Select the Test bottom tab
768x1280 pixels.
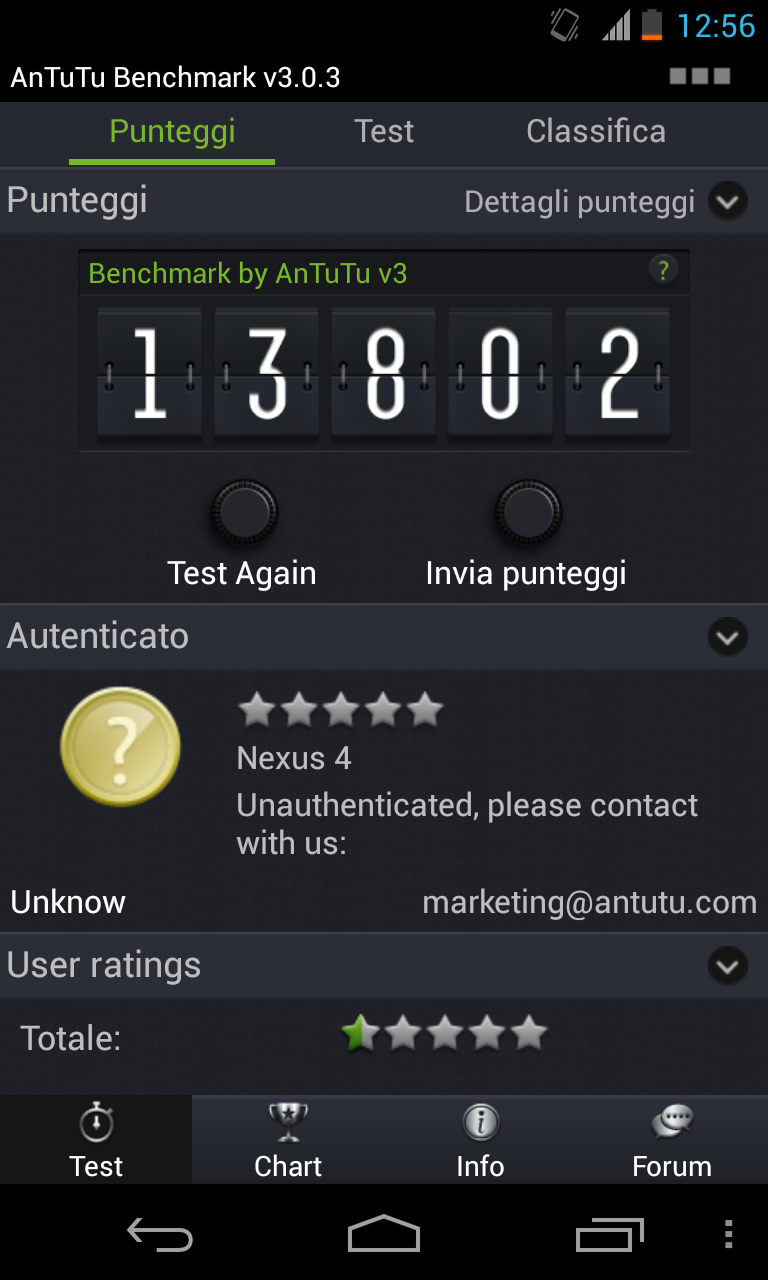click(96, 1140)
